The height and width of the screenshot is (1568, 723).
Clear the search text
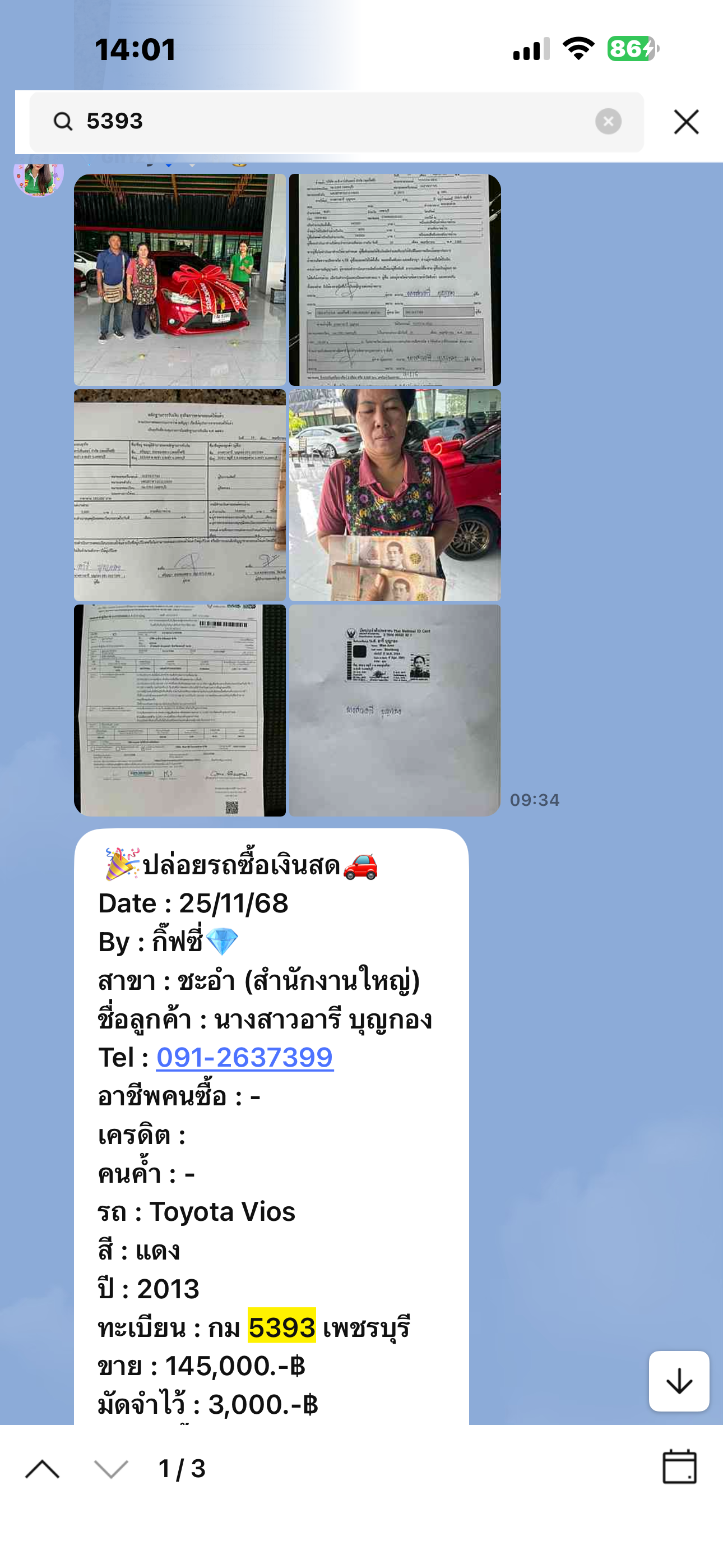click(608, 122)
